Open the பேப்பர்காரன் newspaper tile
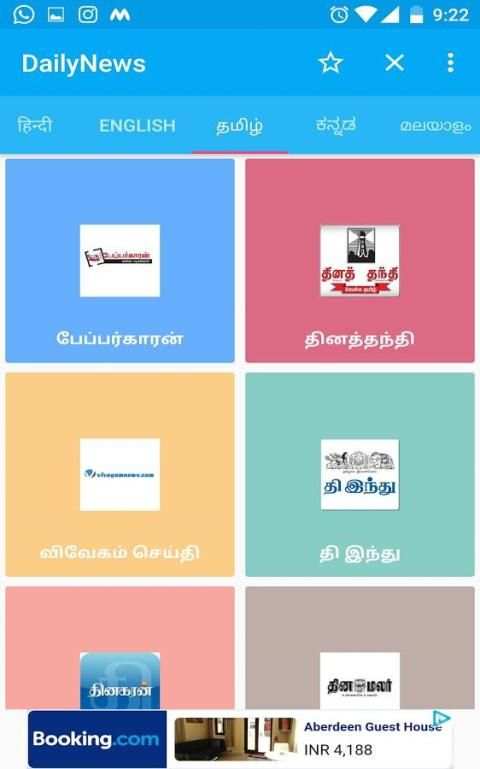 click(x=120, y=260)
